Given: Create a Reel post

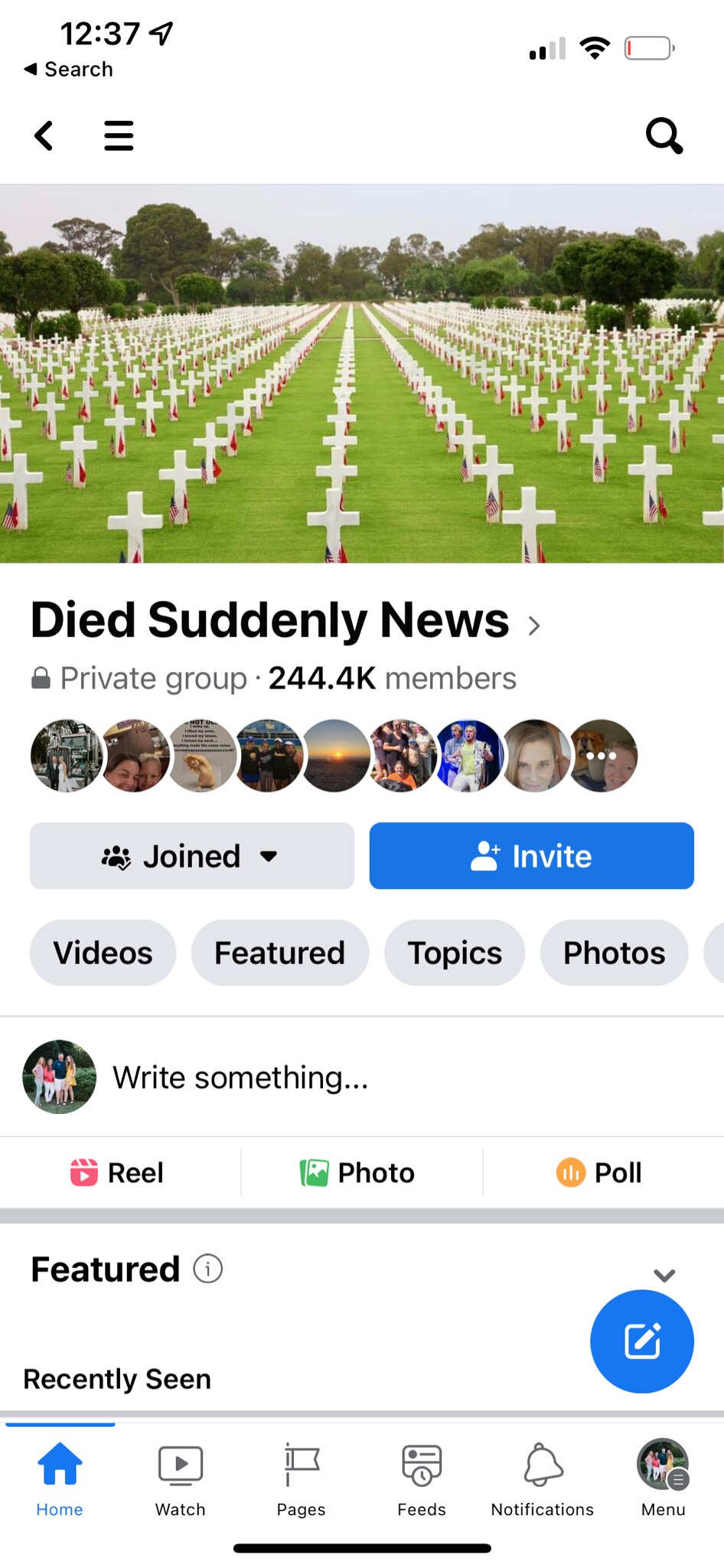Looking at the screenshot, I should click(x=118, y=1172).
